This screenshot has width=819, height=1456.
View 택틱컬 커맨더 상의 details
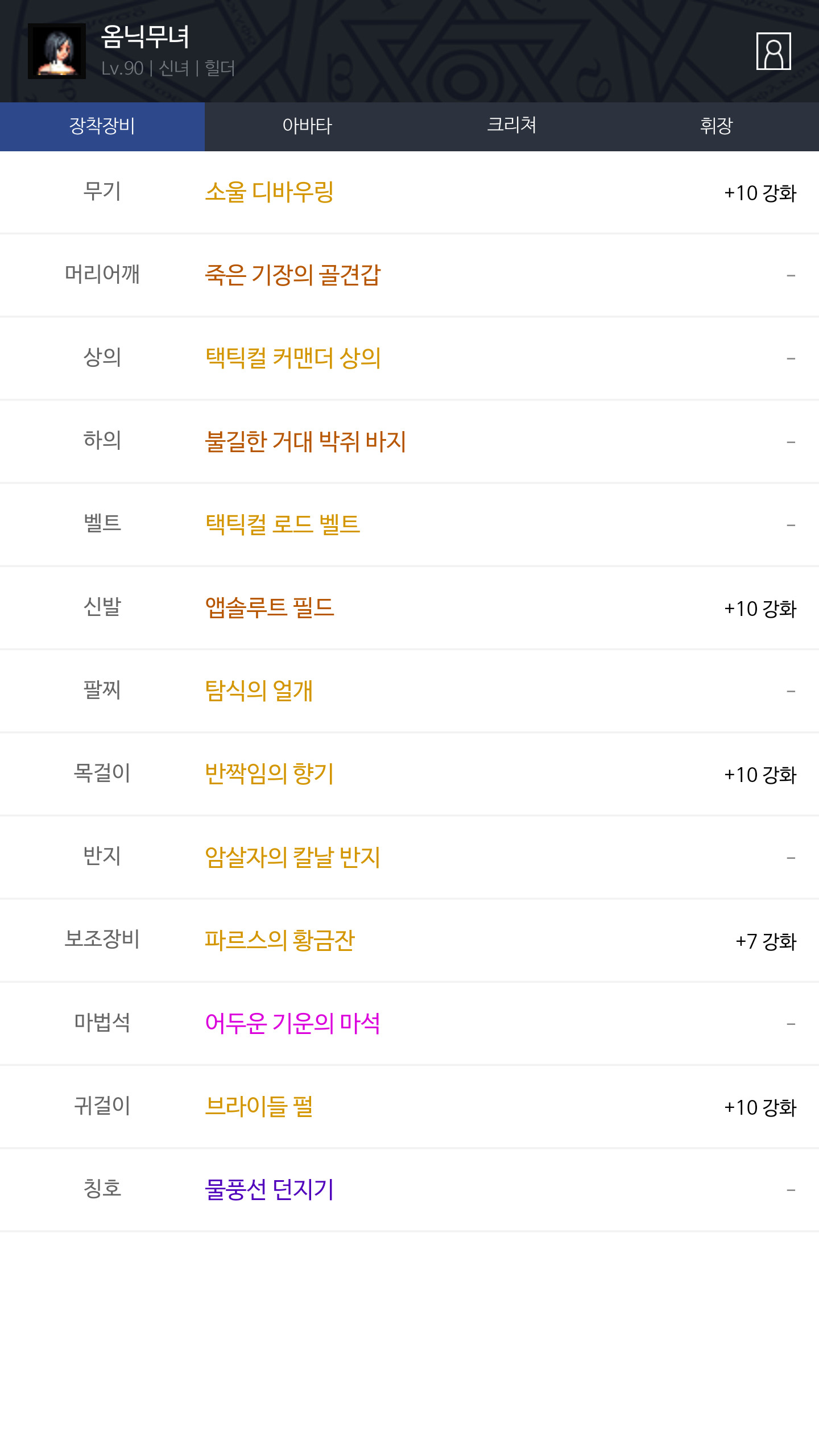coord(292,358)
